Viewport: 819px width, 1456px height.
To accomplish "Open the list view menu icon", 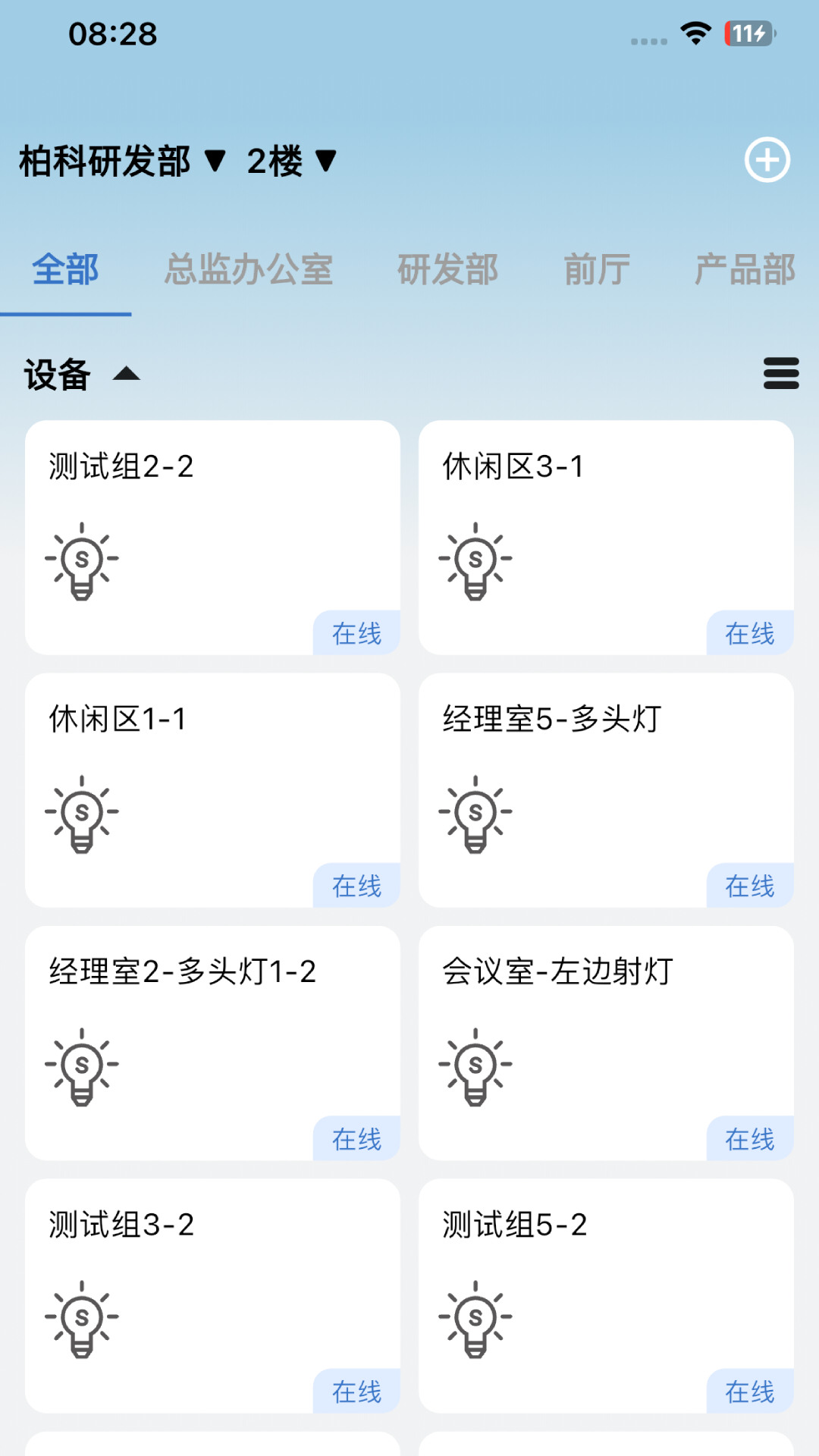I will [x=781, y=374].
